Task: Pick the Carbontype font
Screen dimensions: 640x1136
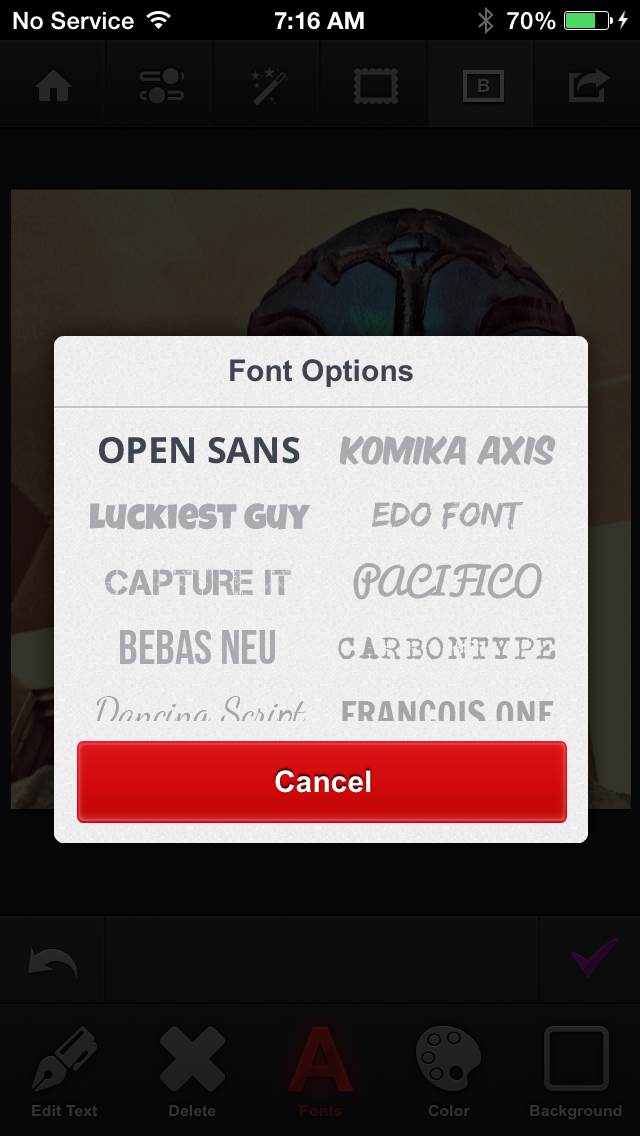Action: [446, 648]
